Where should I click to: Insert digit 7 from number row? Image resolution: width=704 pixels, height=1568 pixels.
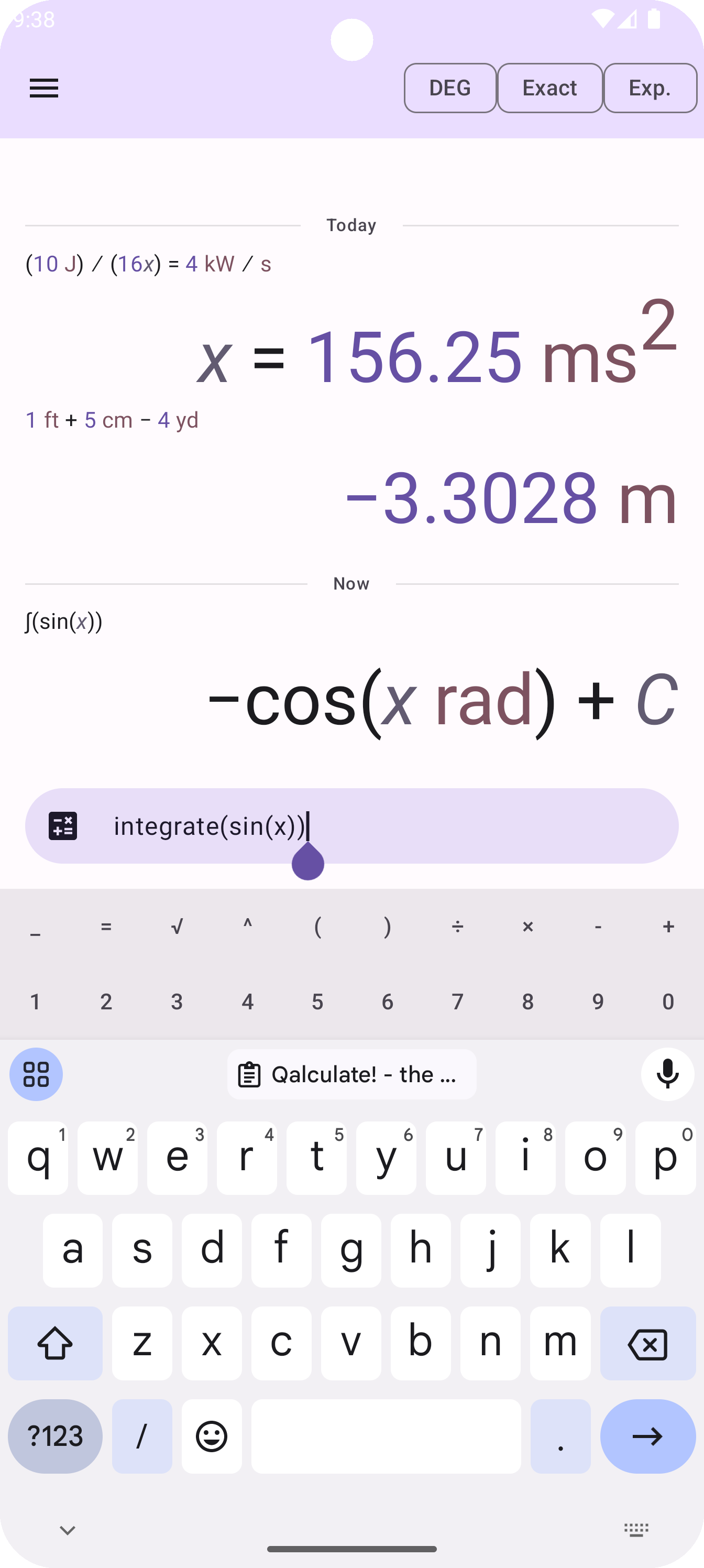point(458,1001)
